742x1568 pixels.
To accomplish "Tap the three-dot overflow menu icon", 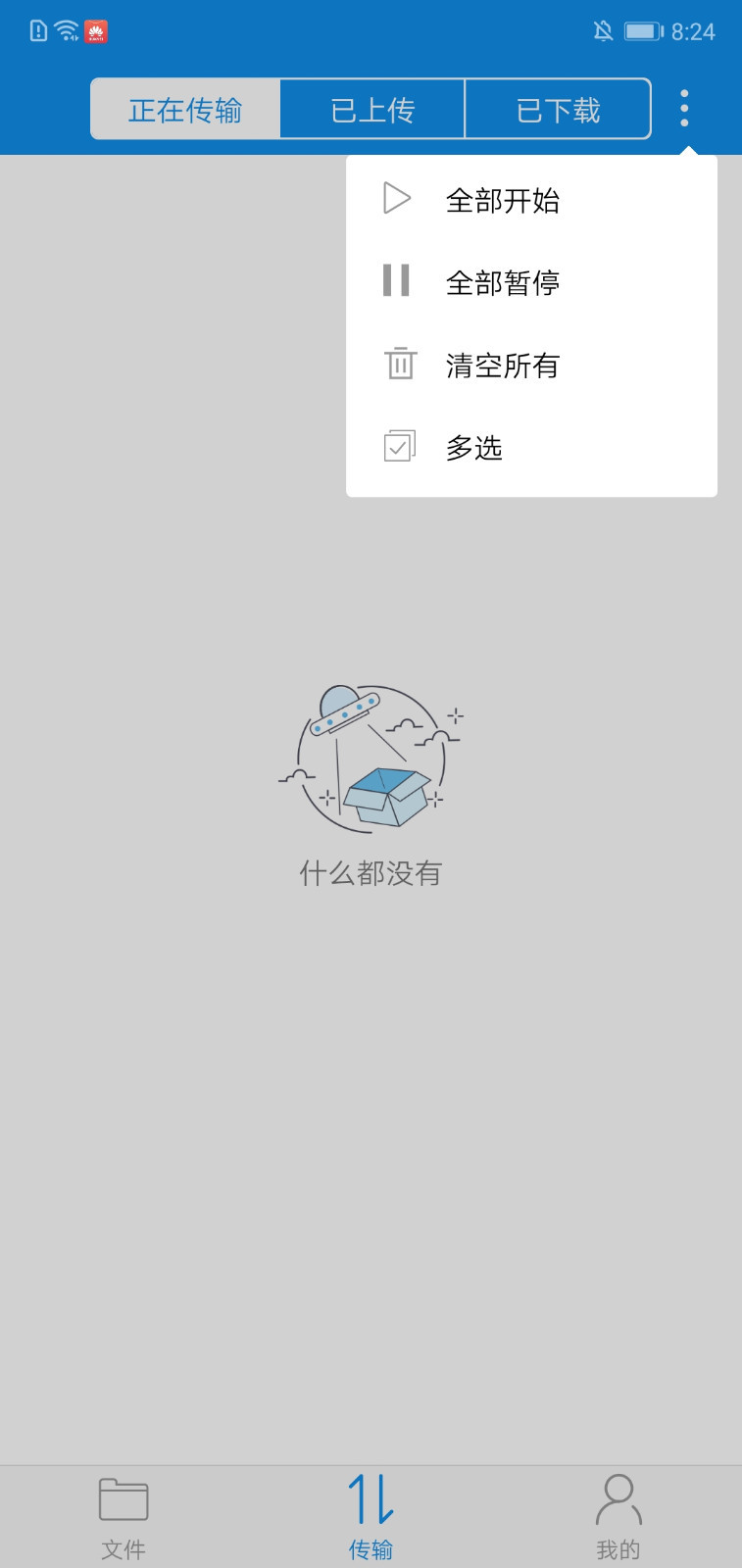I will pos(684,108).
